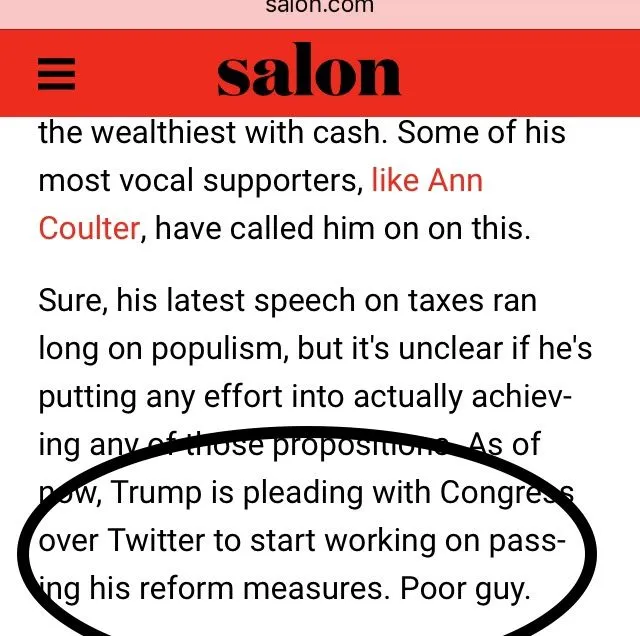Screen dimensions: 640x636
Task: Tap the salon.com address bar
Action: 320,8
